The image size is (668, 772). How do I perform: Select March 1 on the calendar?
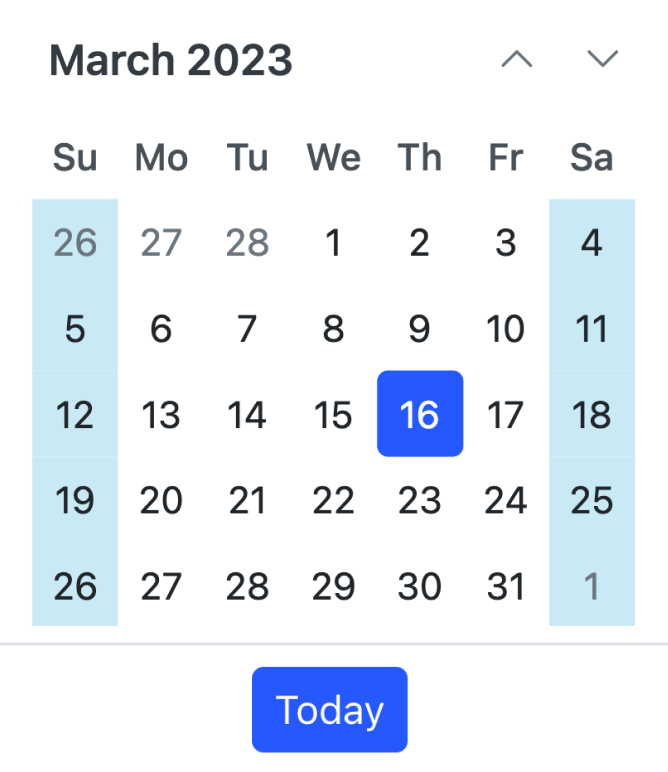coord(333,242)
